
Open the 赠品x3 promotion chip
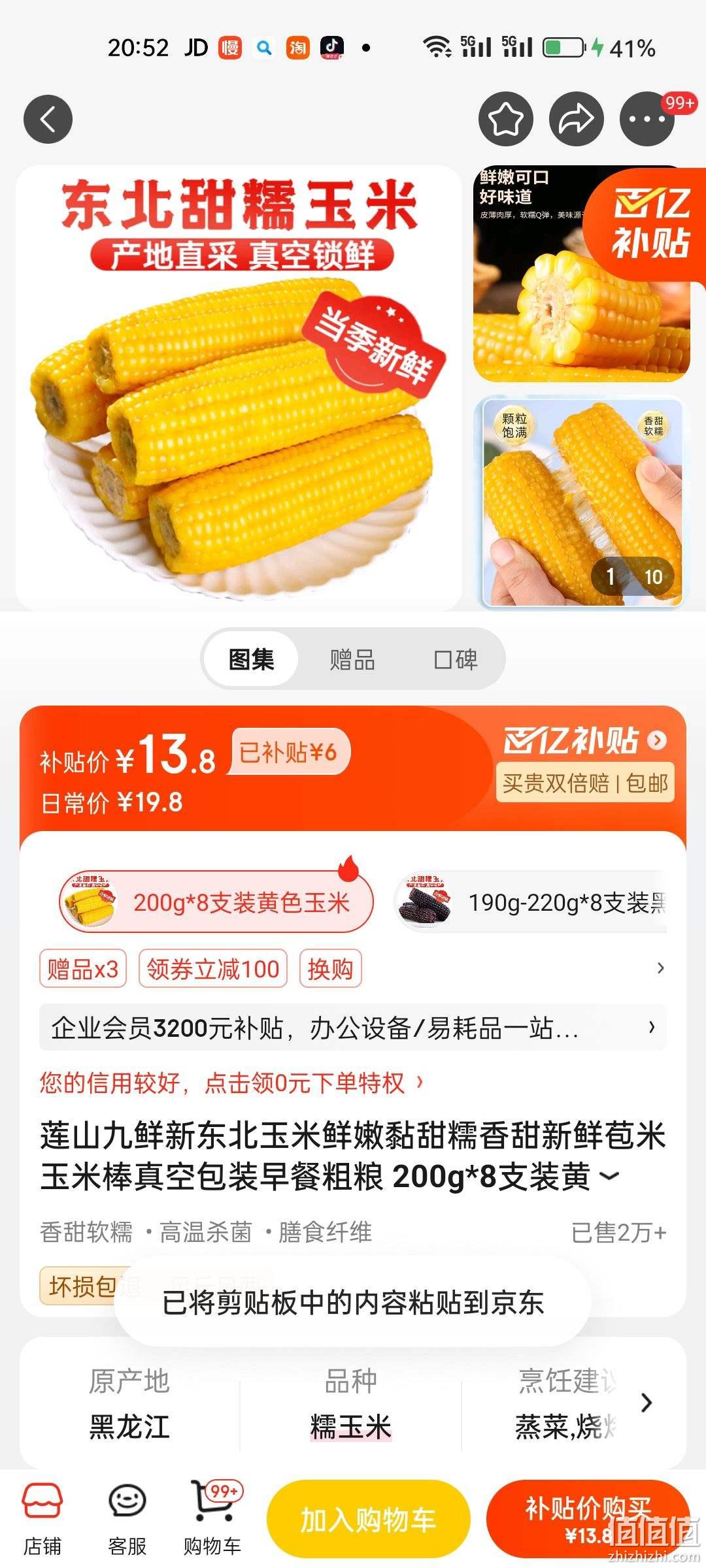tap(83, 968)
